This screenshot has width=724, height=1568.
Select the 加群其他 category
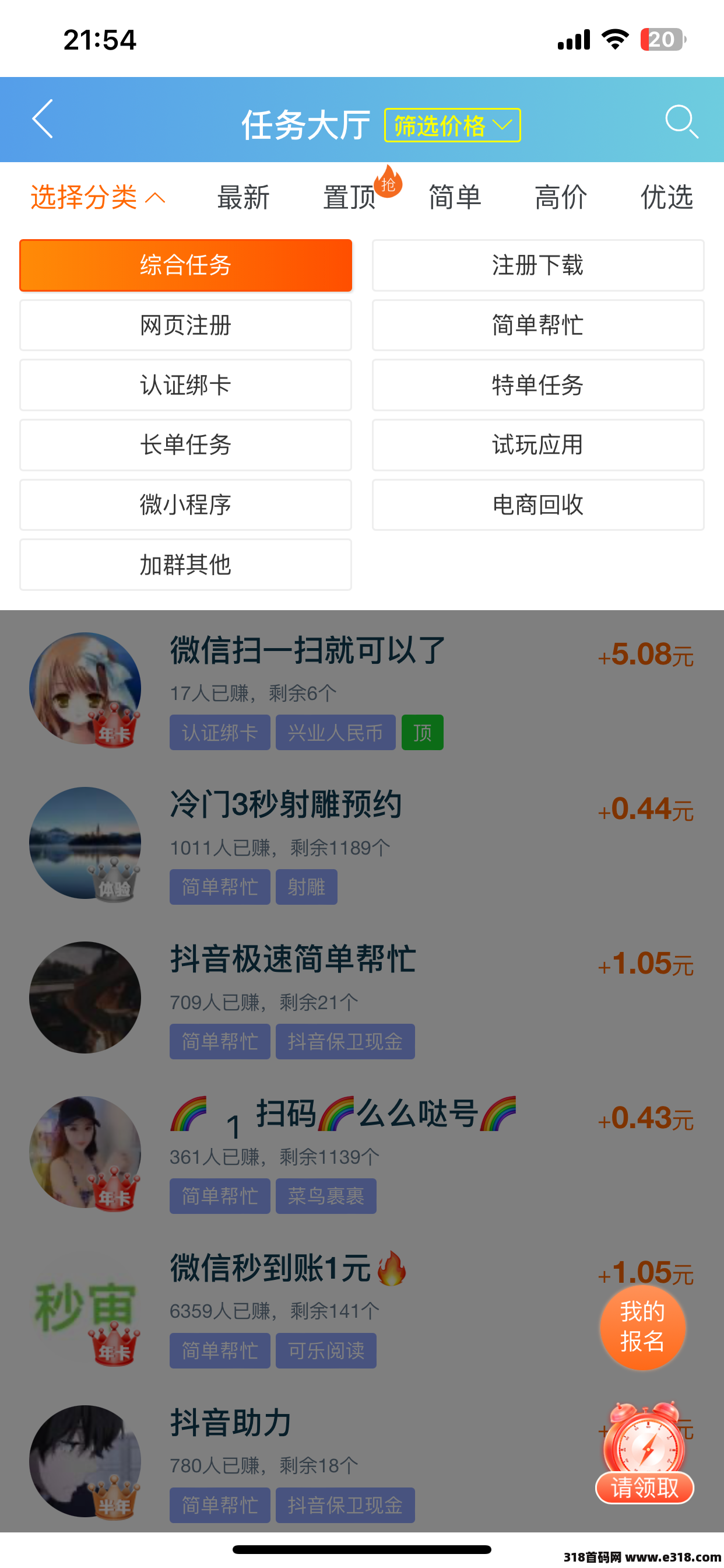coord(185,565)
